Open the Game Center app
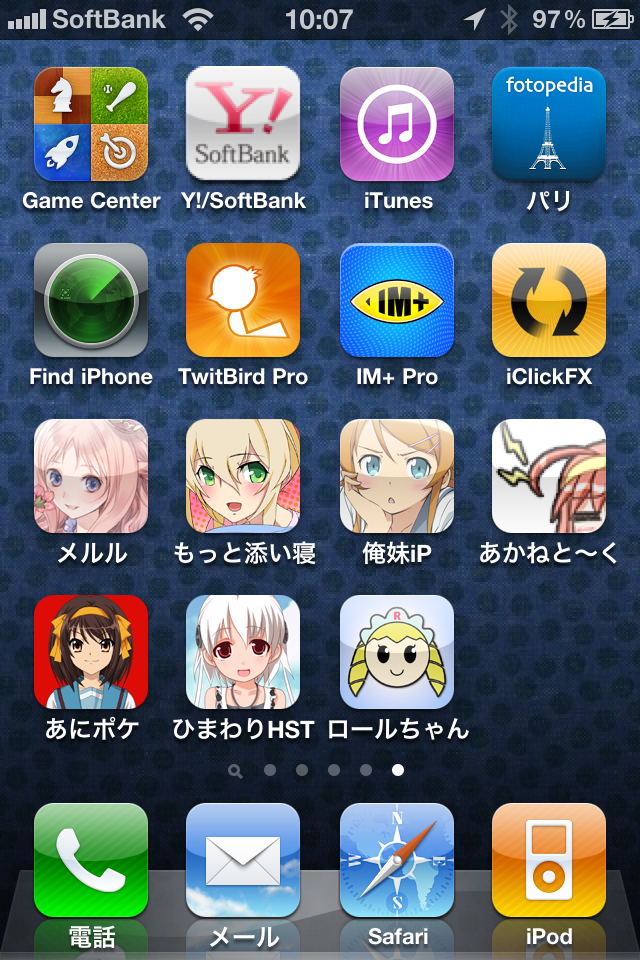Screen dimensions: 640x960 tap(91, 124)
